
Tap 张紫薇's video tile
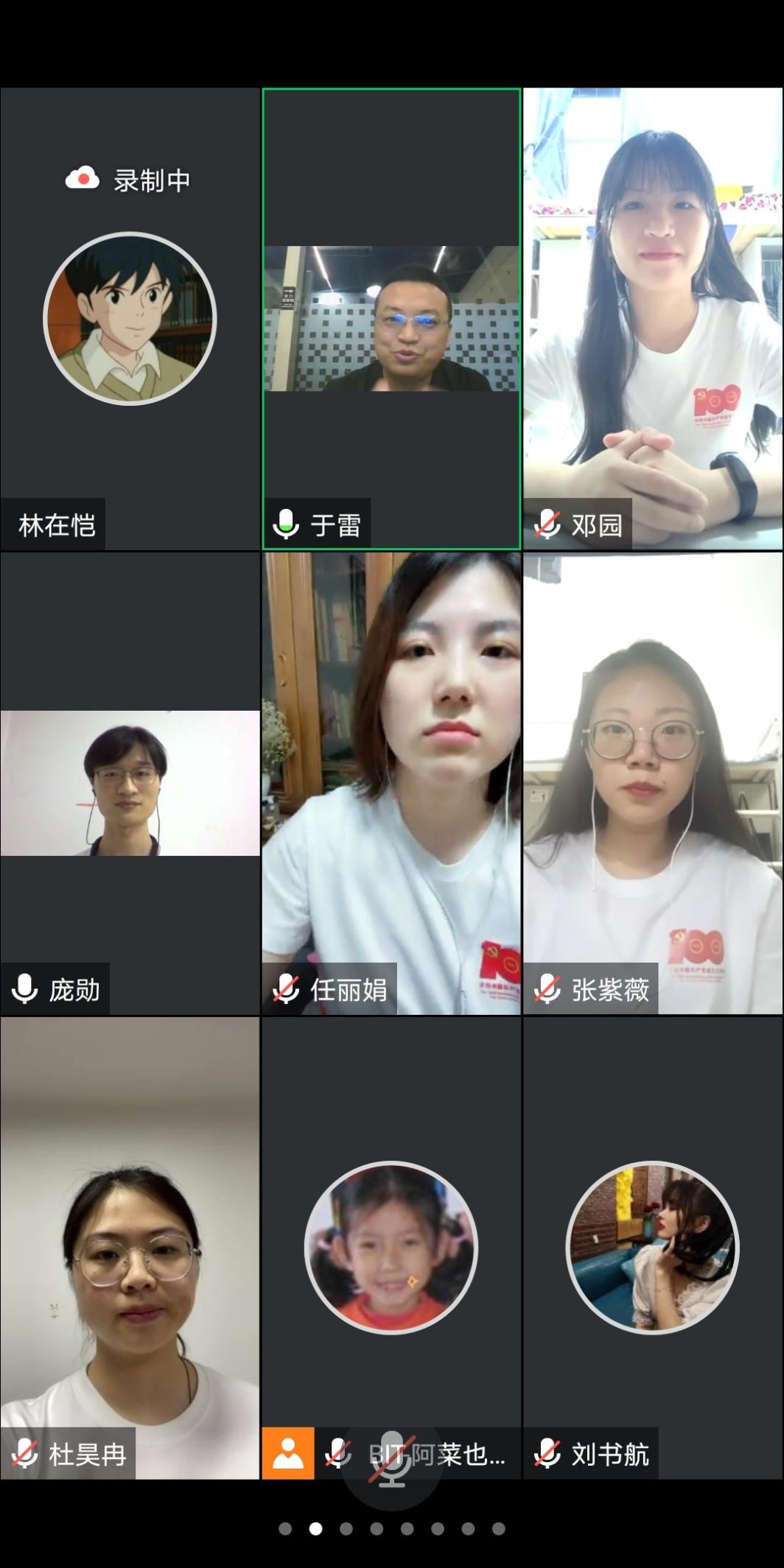[x=653, y=783]
